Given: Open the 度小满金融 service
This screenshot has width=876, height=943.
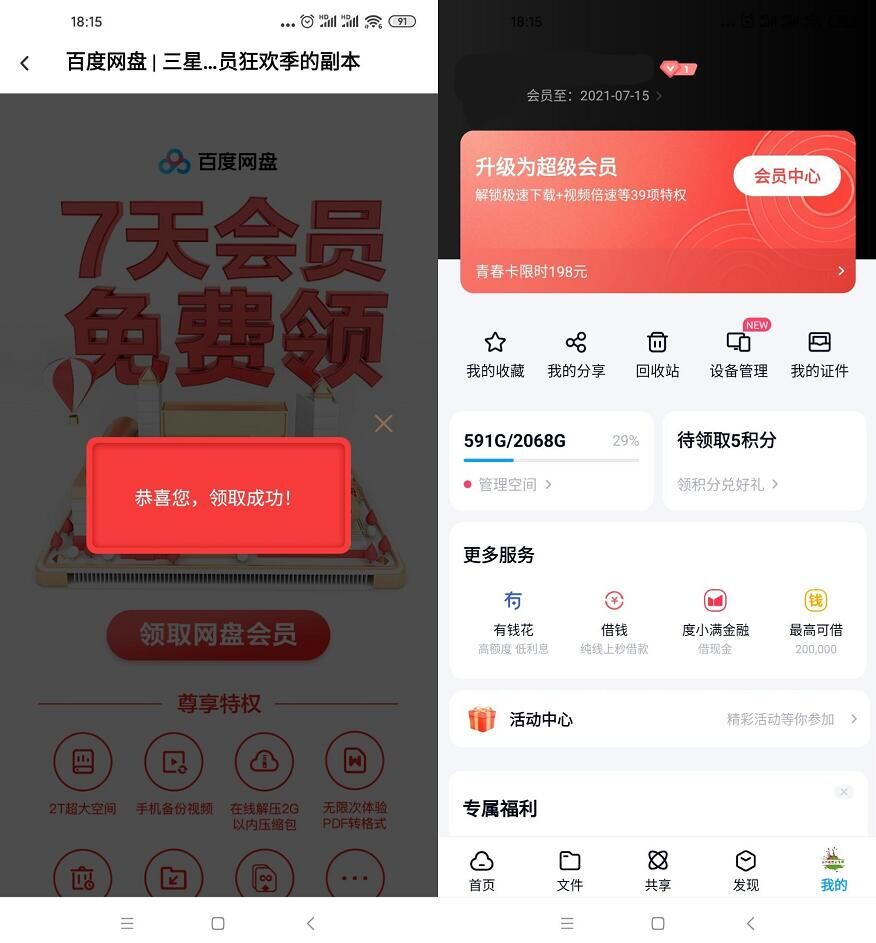Looking at the screenshot, I should (x=715, y=618).
